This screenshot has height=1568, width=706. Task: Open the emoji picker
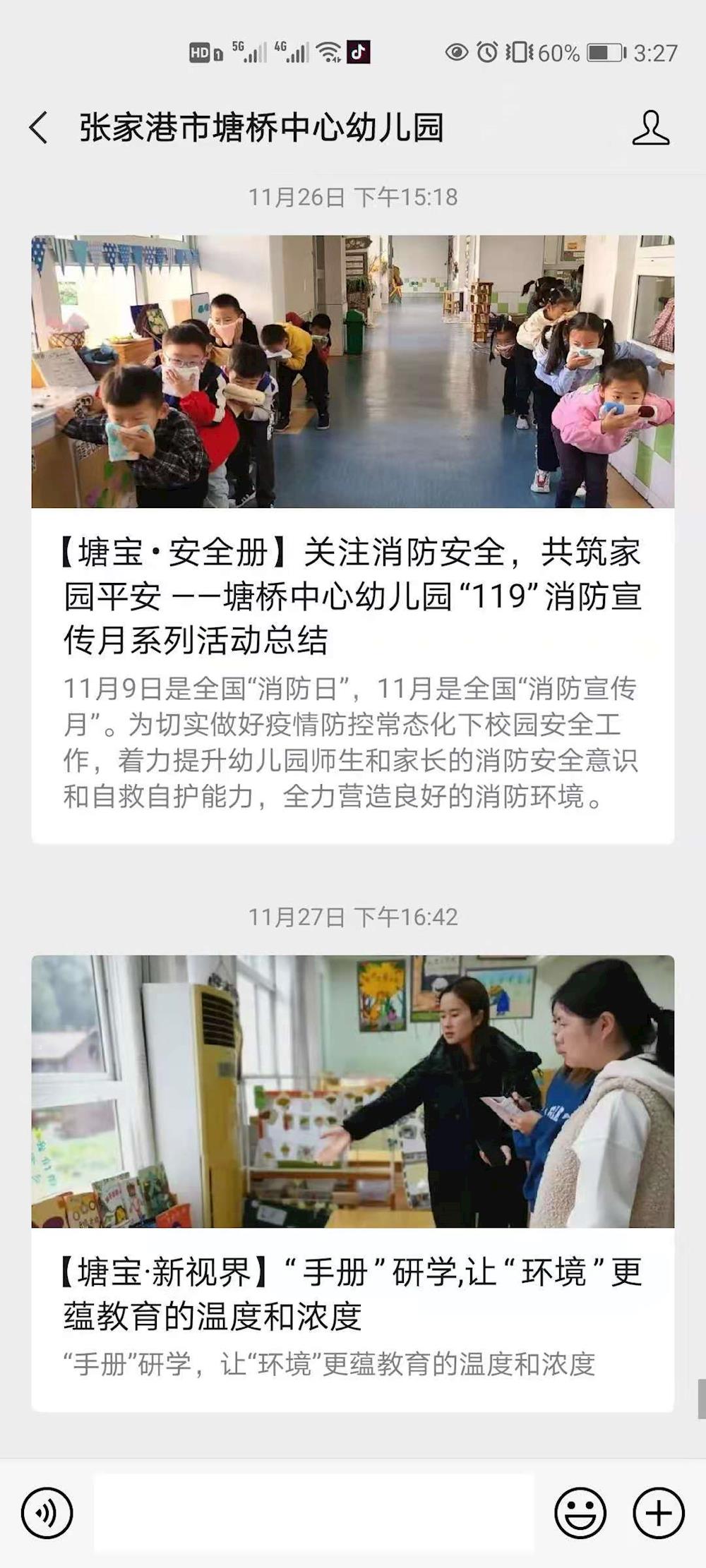[580, 1513]
